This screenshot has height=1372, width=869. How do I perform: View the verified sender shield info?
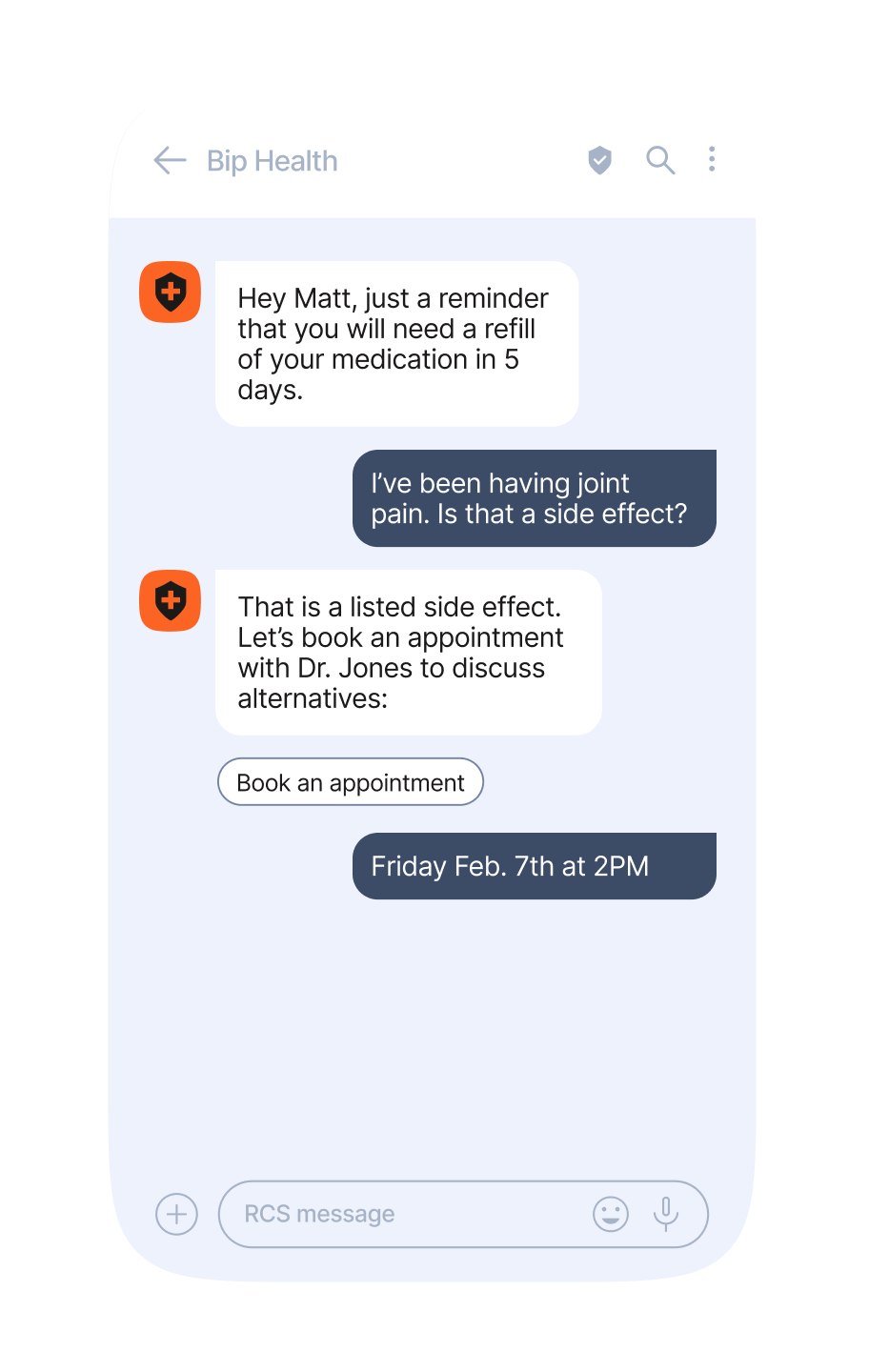tap(599, 160)
